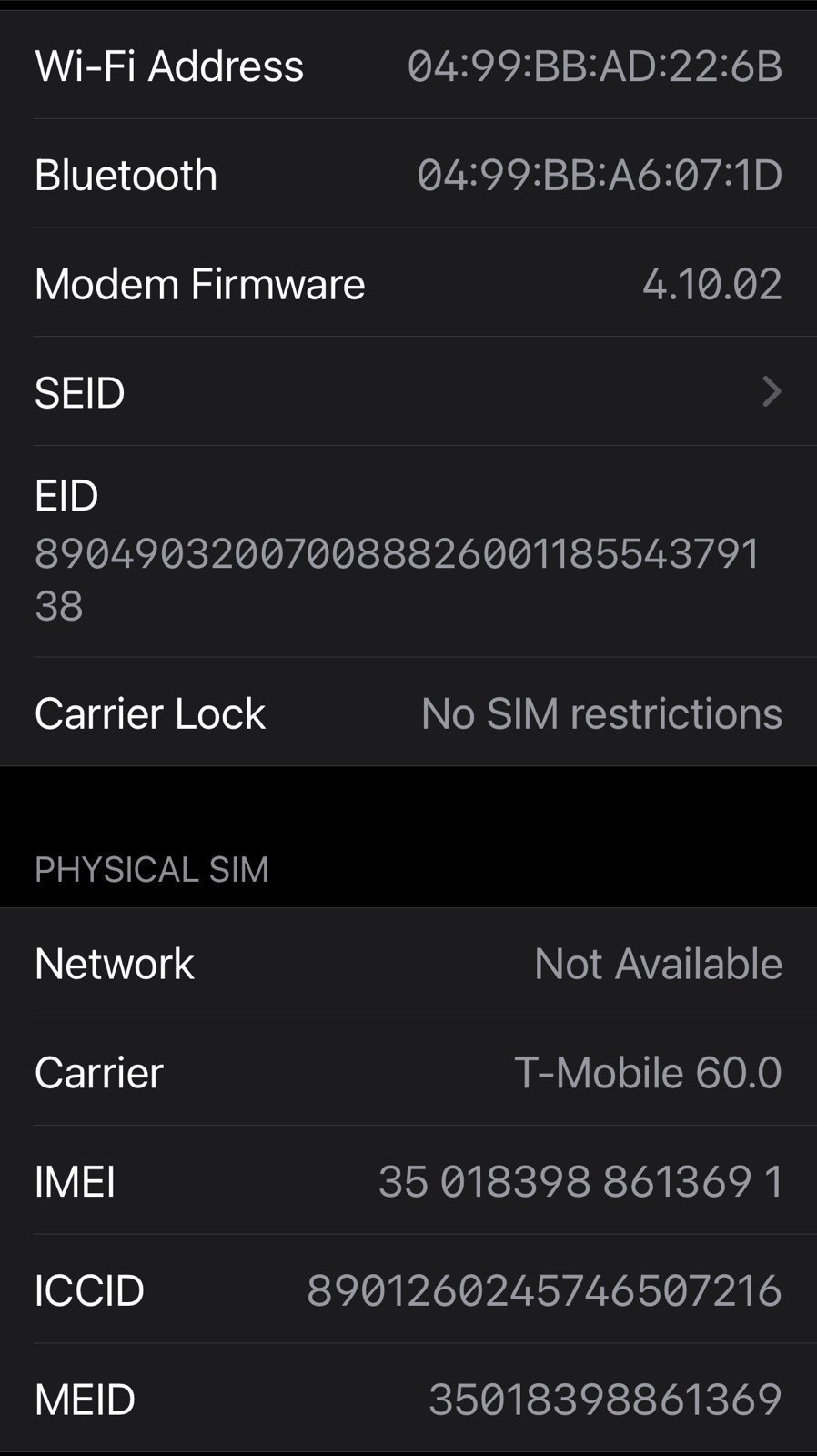
Task: Tap the Carrier Lock row
Action: click(x=408, y=712)
